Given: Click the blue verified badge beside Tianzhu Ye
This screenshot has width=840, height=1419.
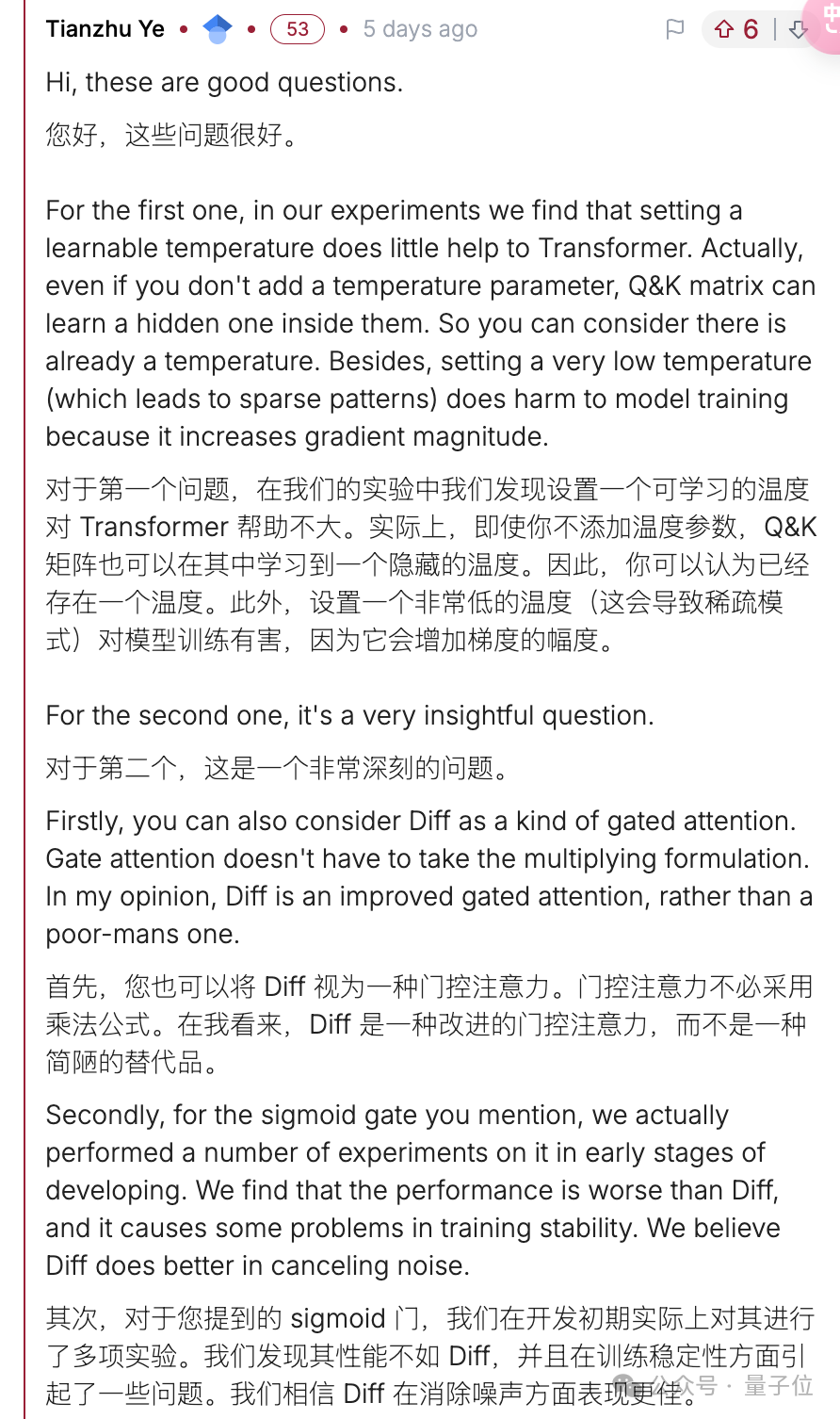Looking at the screenshot, I should tap(218, 28).
